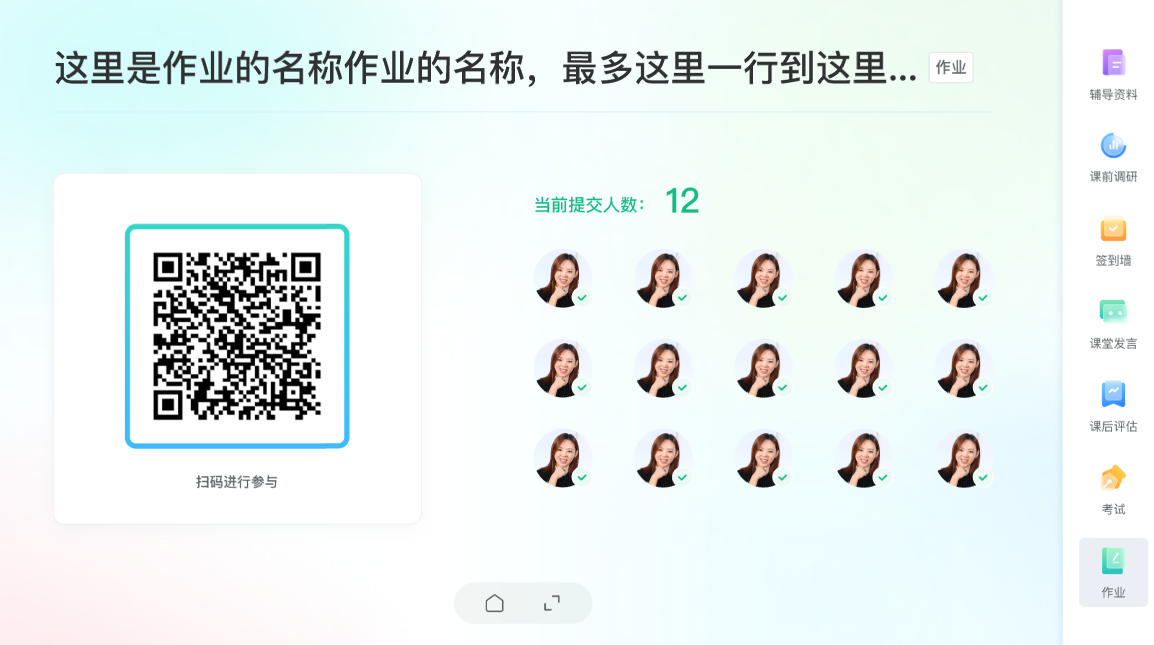Go to 课堂发言 section
This screenshot has width=1154, height=645.
(x=1113, y=324)
